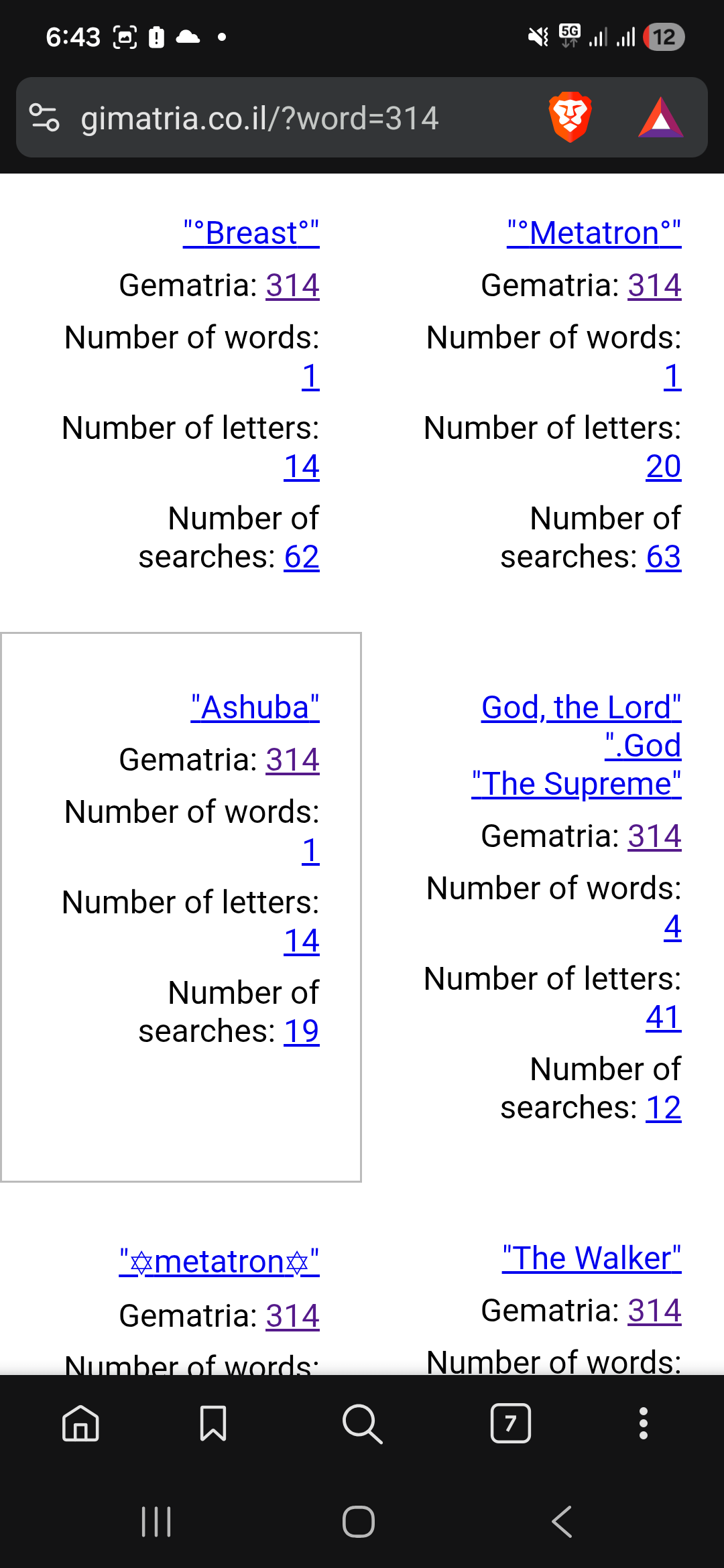Go back using system navigation
The width and height of the screenshot is (724, 1568).
(562, 1522)
